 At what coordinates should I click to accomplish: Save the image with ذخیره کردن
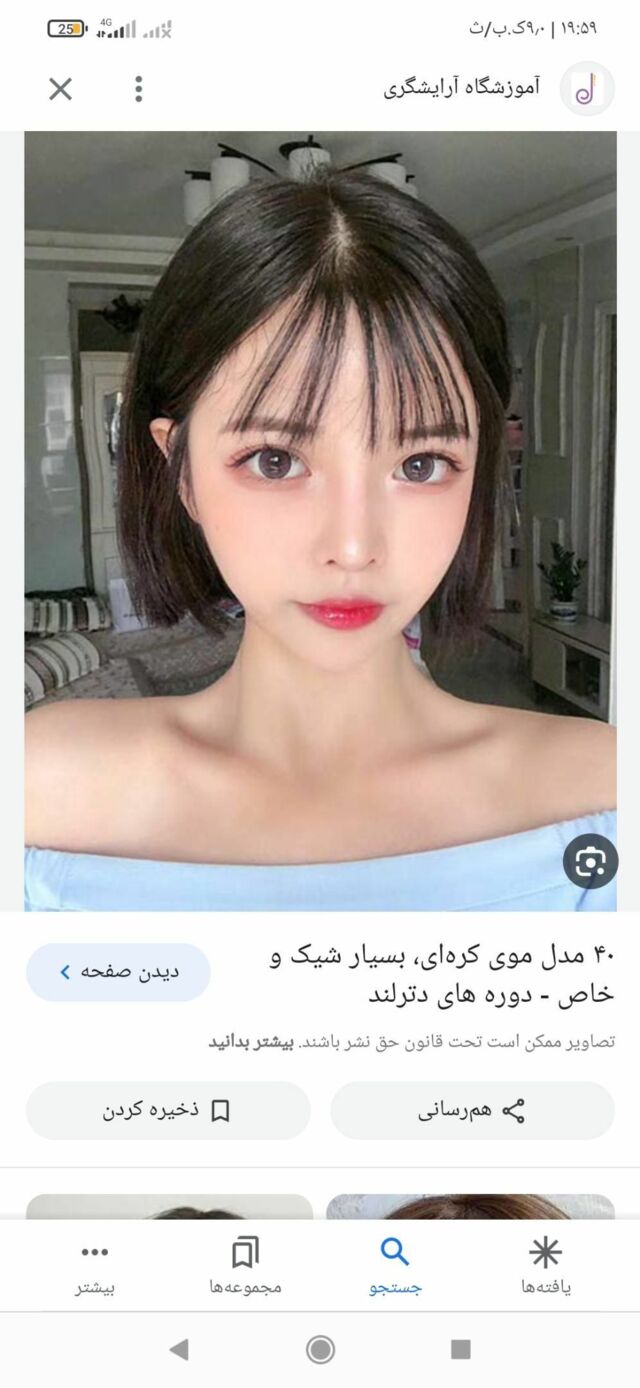(168, 1111)
